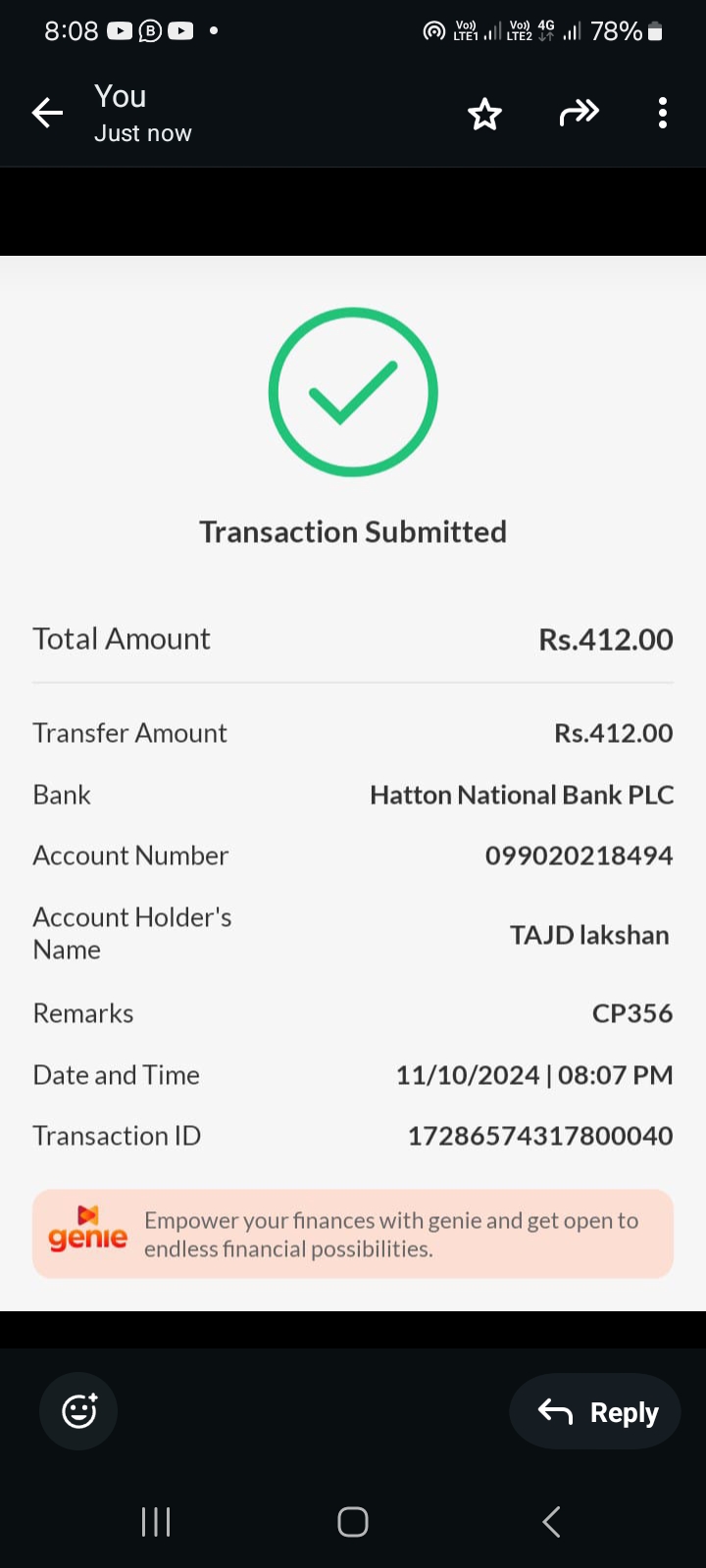The width and height of the screenshot is (706, 1568).
Task: Add an emoji reaction to the image
Action: click(78, 1411)
